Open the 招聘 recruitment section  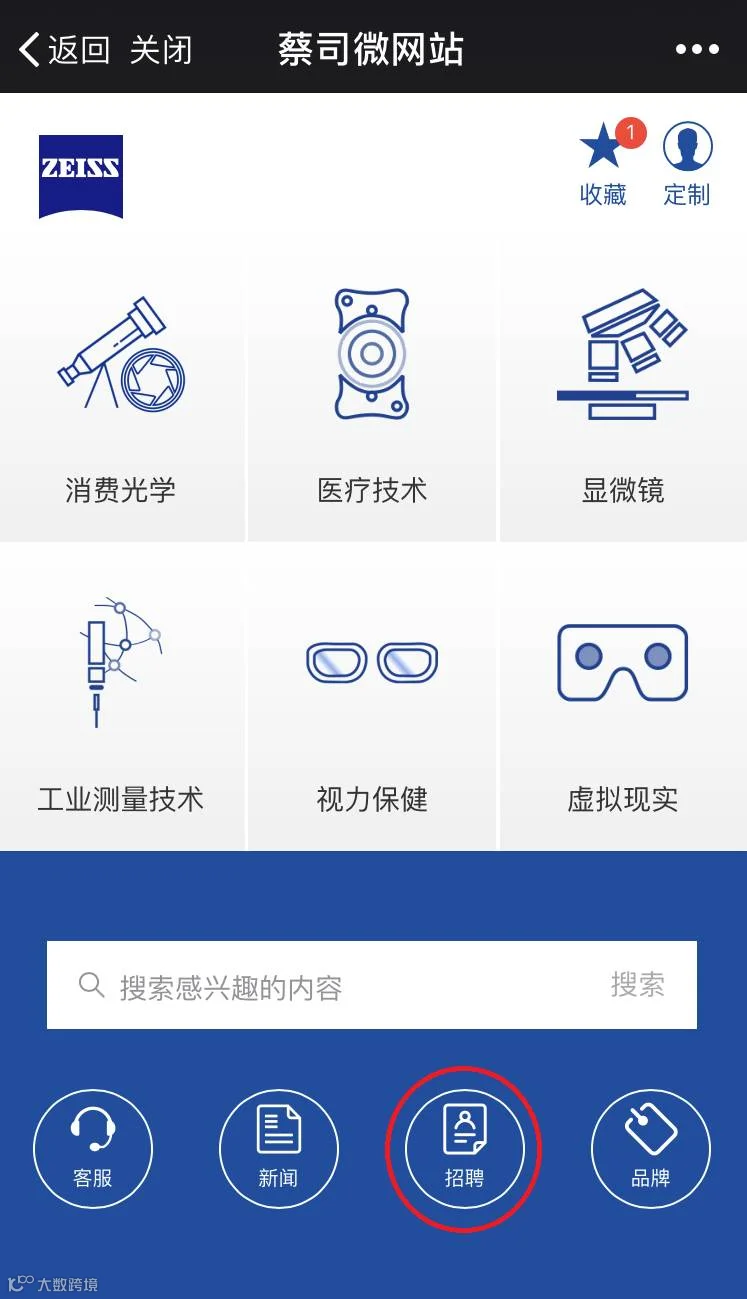click(465, 1149)
